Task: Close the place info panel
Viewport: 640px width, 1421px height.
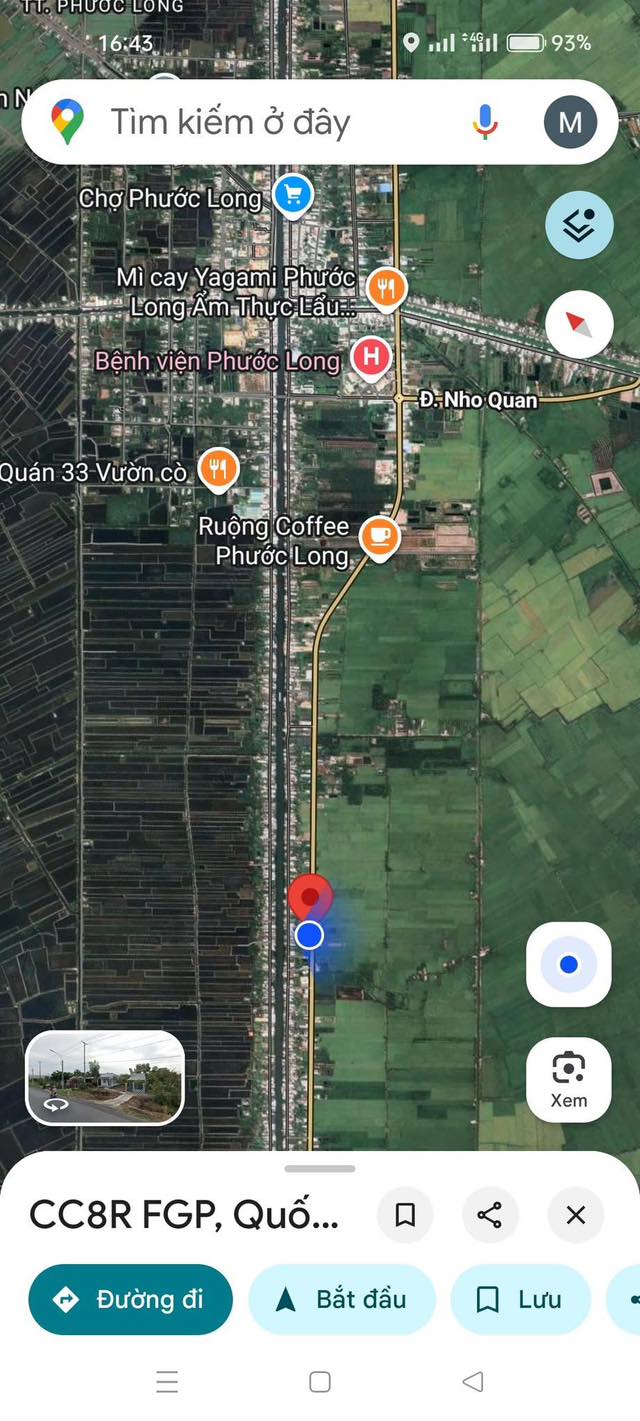Action: 576,1215
